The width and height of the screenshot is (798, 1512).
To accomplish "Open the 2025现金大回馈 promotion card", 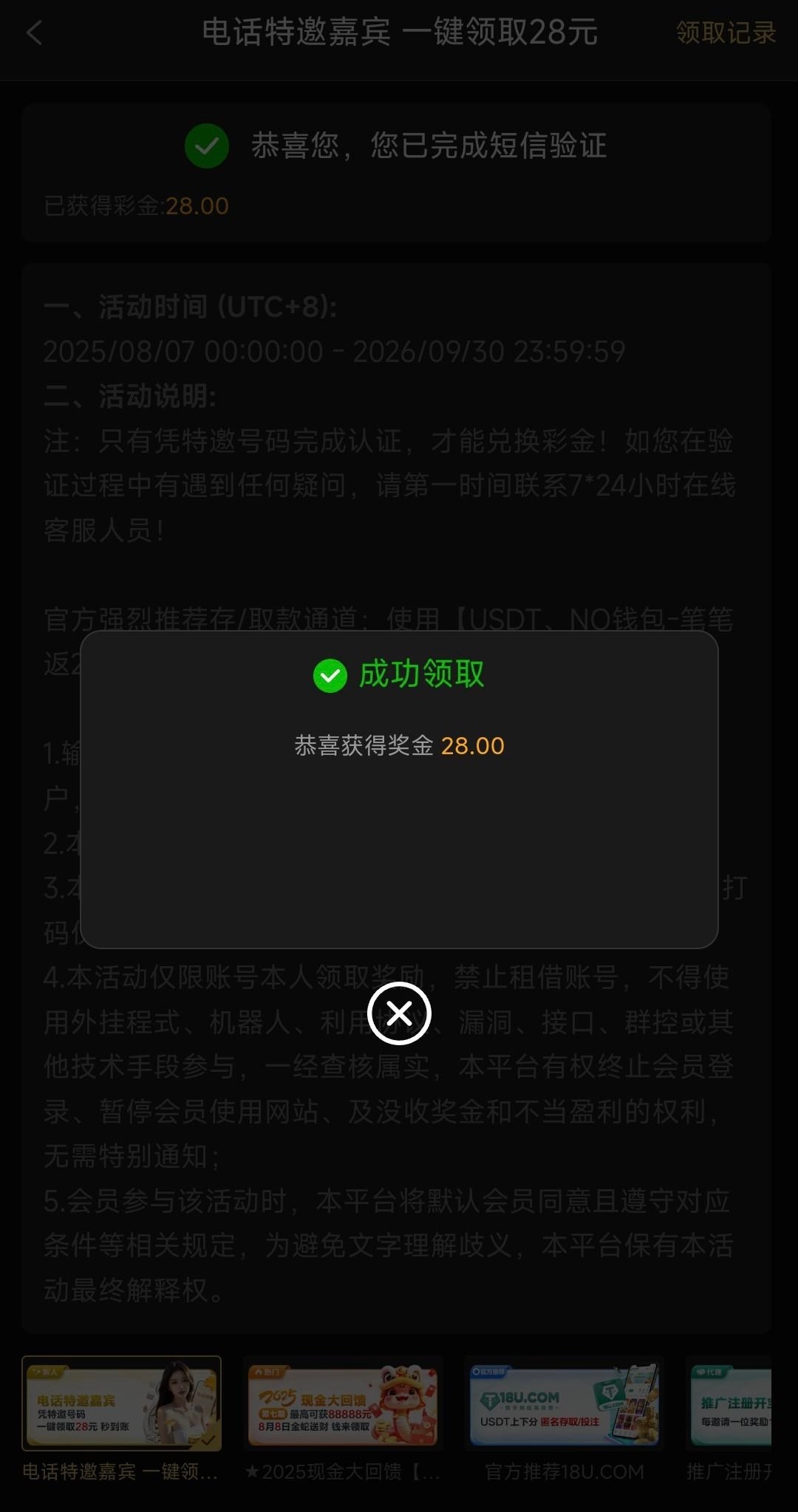I will [343, 1403].
